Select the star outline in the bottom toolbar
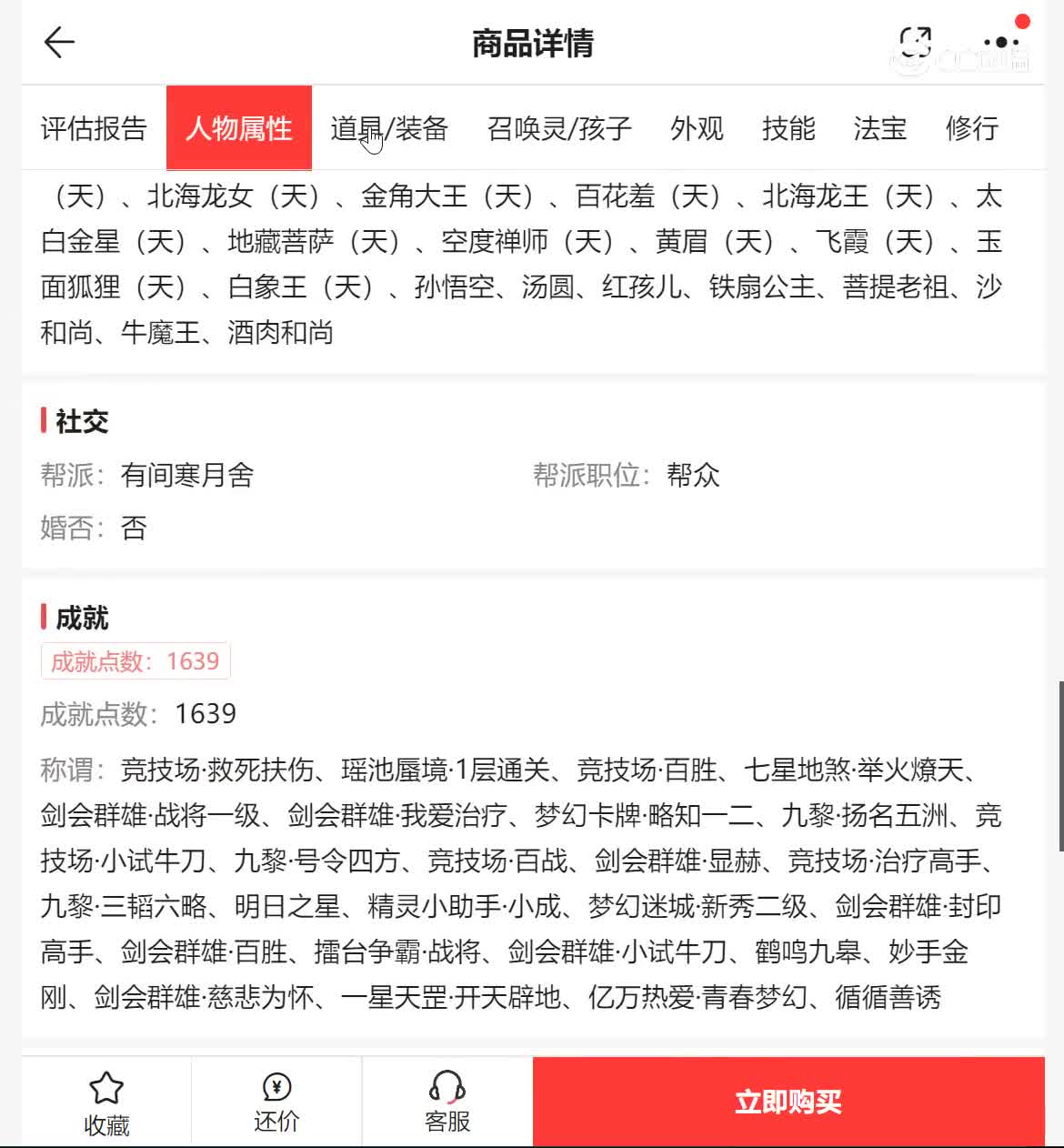The image size is (1064, 1148). 106,1086
